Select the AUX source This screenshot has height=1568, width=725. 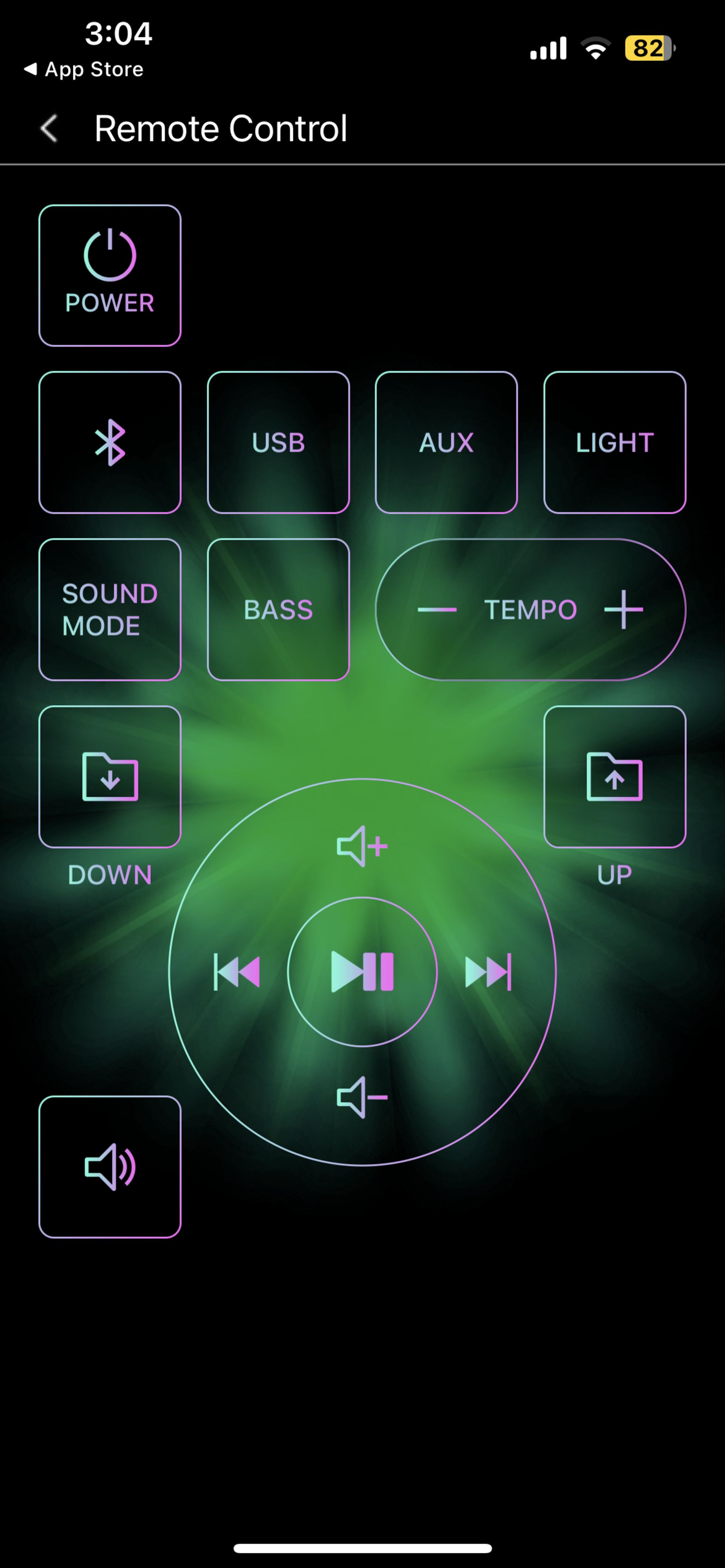pyautogui.click(x=447, y=443)
